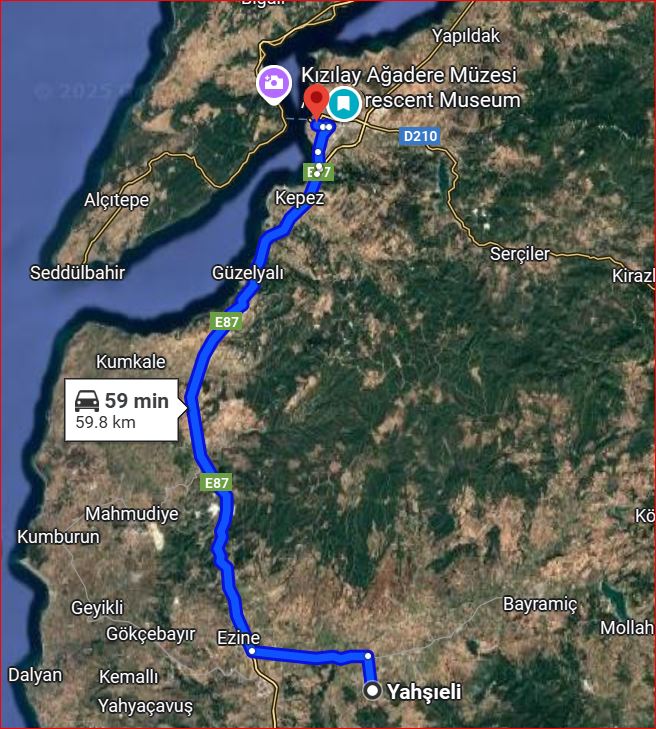Viewport: 656px width, 729px height.
Task: Select the 59 min driving route card
Action: coord(122,410)
